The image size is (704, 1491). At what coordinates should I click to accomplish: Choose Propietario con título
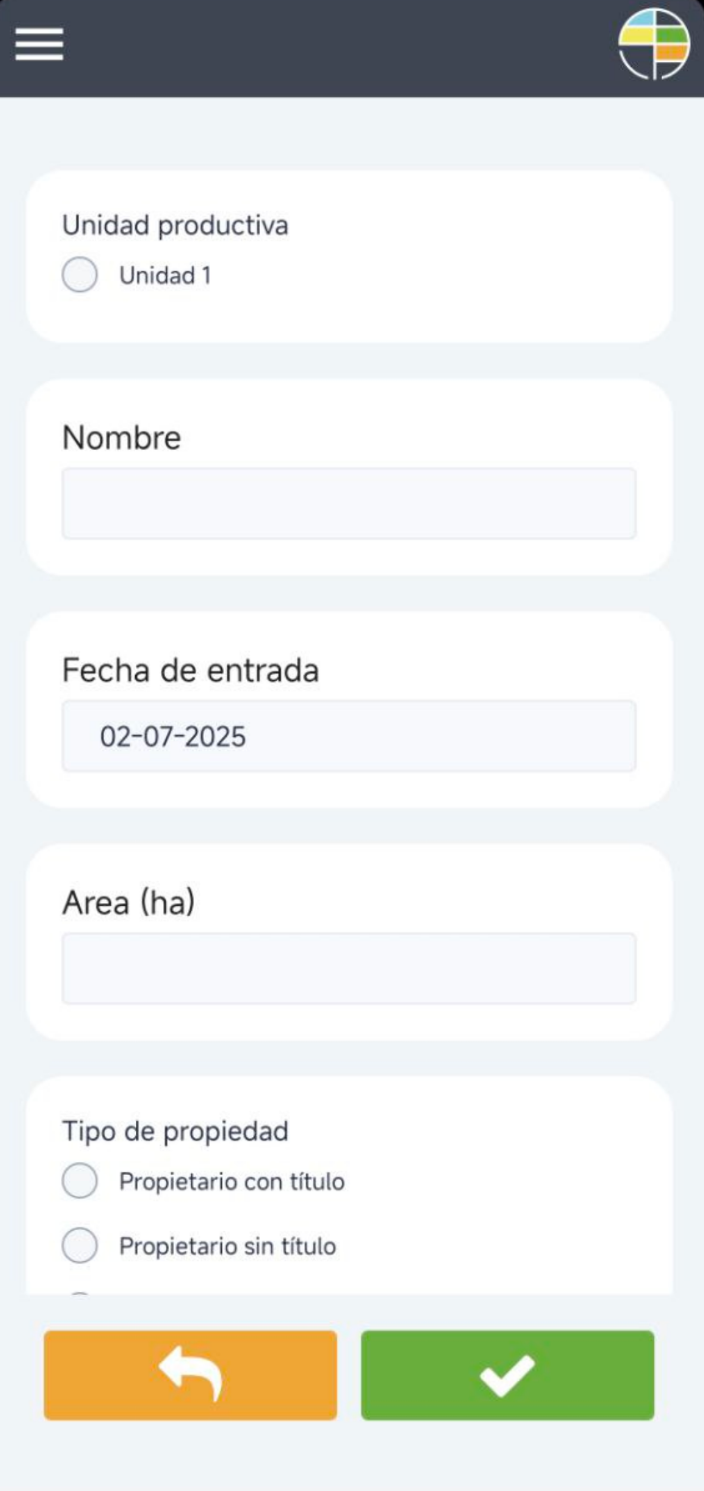[80, 1182]
